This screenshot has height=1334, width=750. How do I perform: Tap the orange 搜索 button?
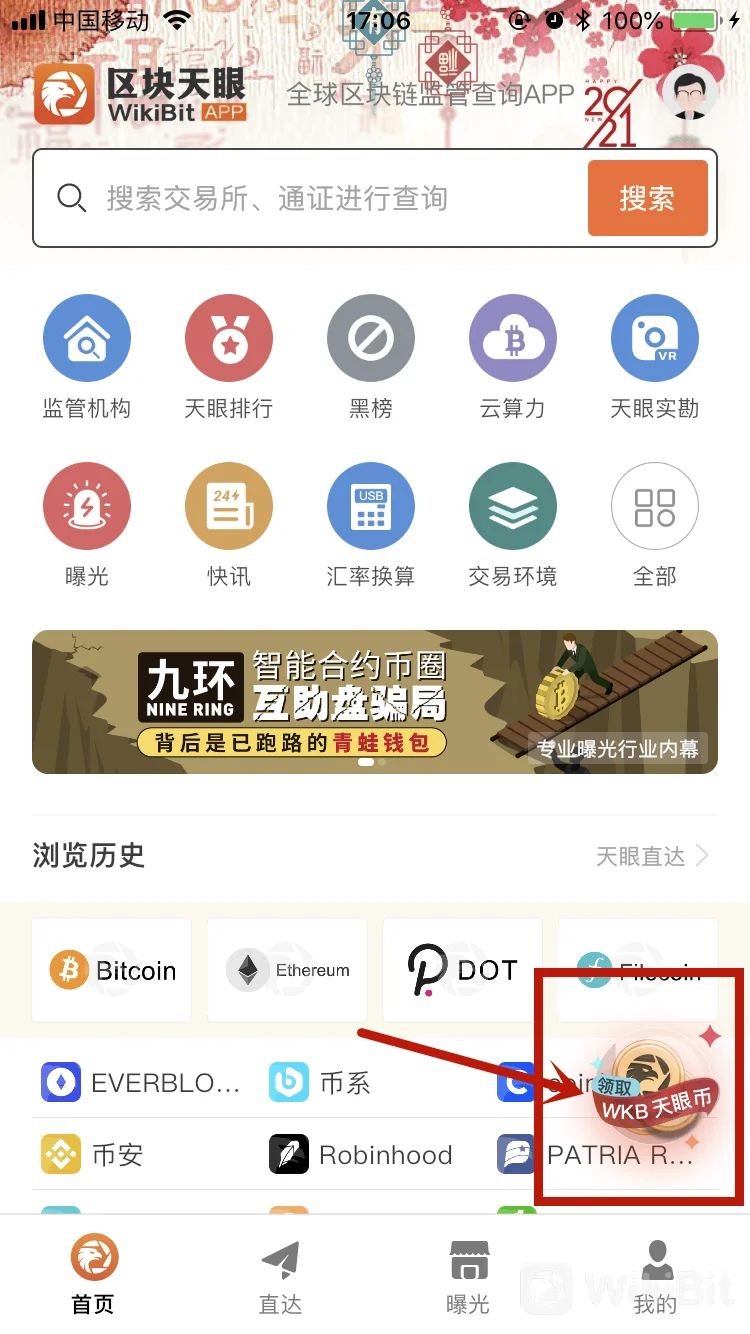[647, 198]
